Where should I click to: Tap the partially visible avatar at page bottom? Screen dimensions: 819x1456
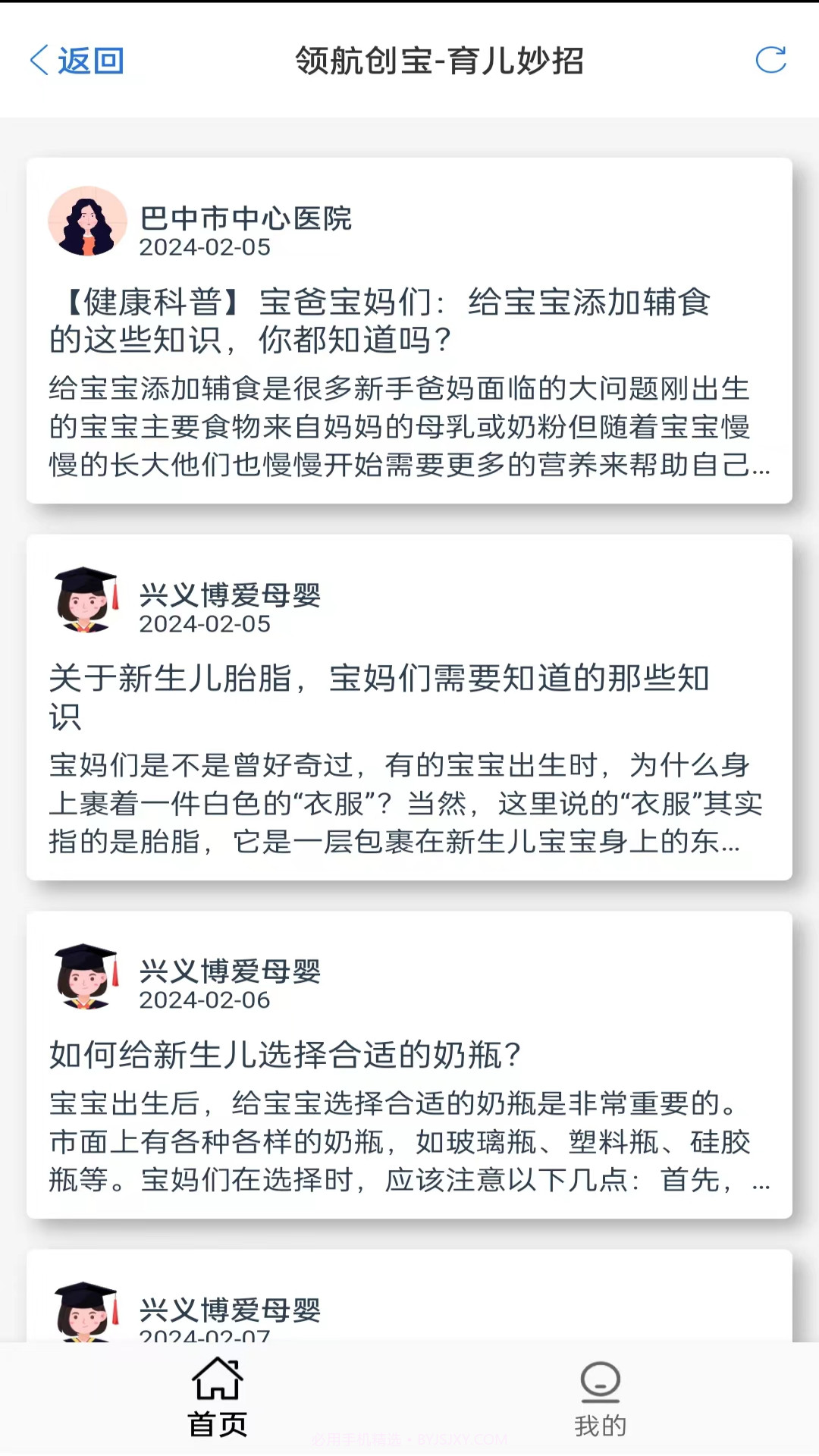click(x=86, y=1314)
